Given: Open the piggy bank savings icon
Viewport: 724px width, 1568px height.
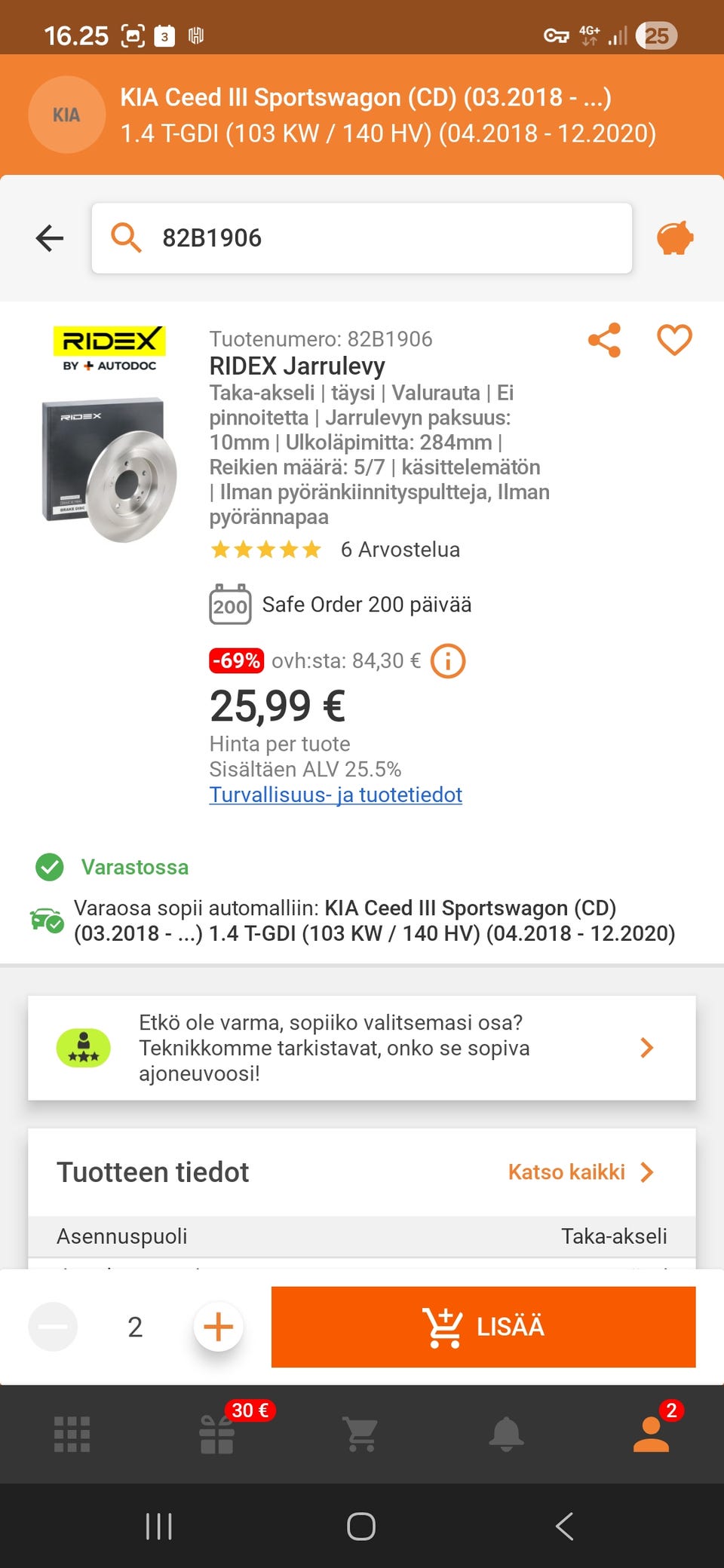Looking at the screenshot, I should tap(675, 238).
